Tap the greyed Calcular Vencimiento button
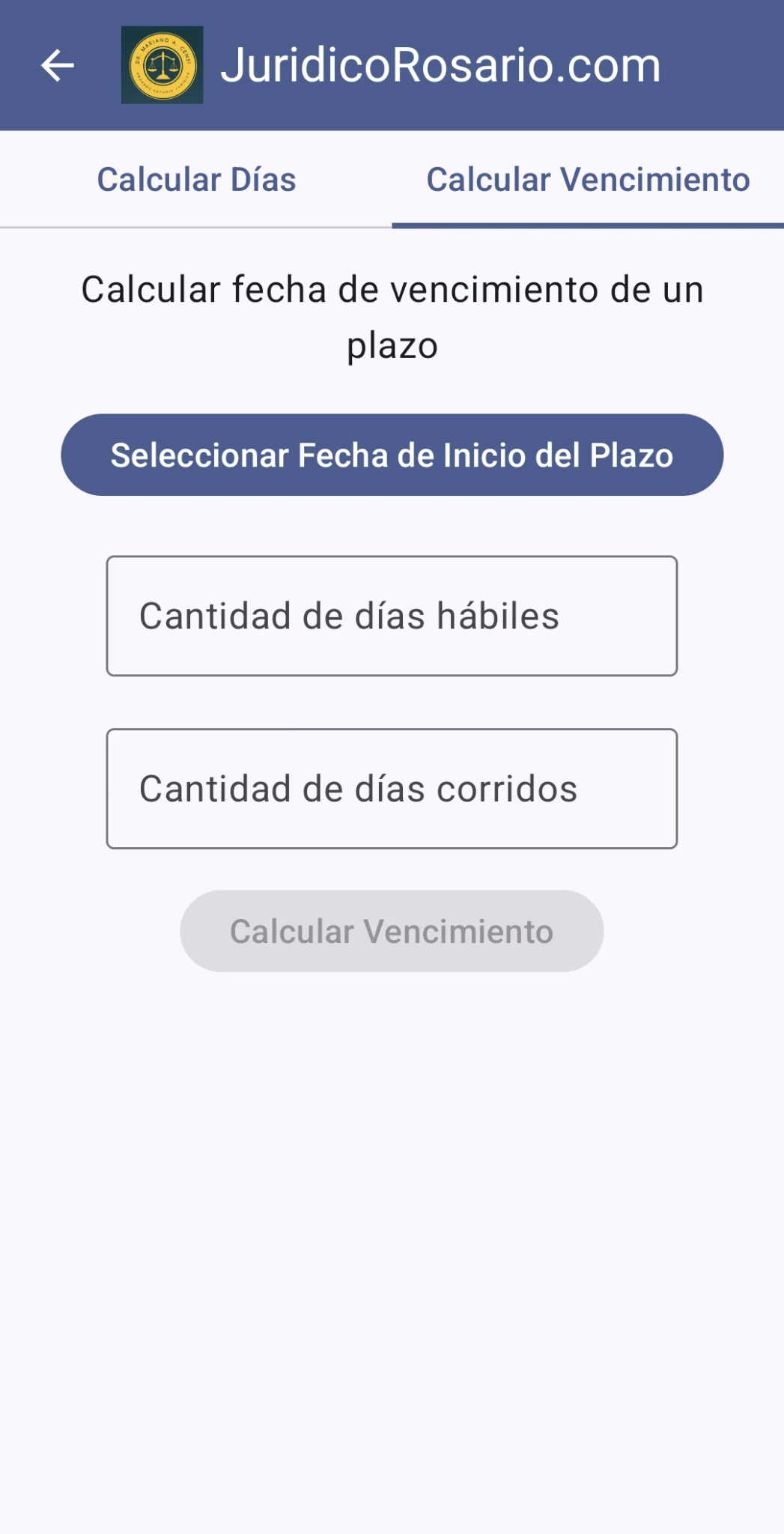 coord(392,931)
